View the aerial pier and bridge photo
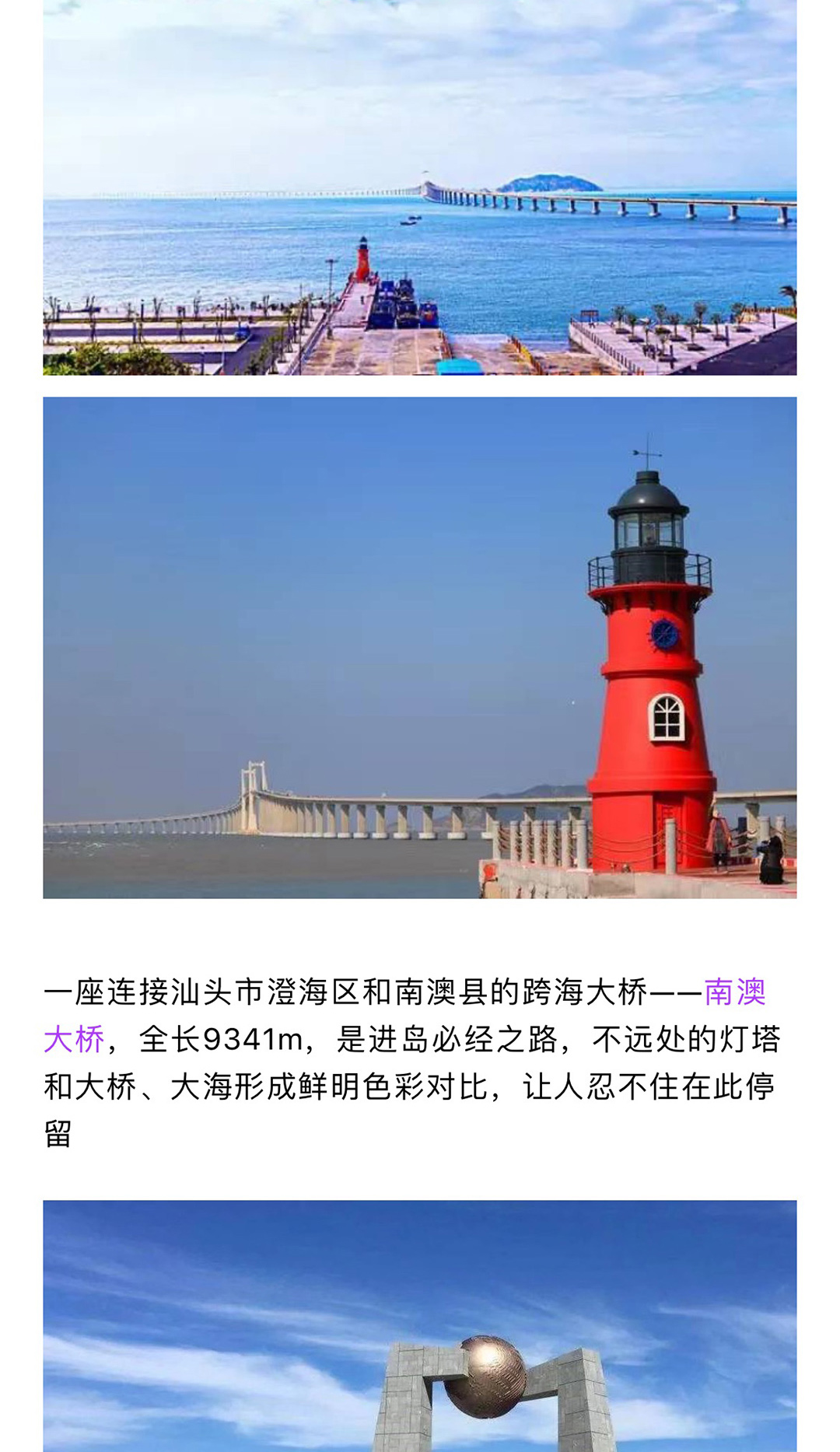The width and height of the screenshot is (840, 1452). (420, 187)
